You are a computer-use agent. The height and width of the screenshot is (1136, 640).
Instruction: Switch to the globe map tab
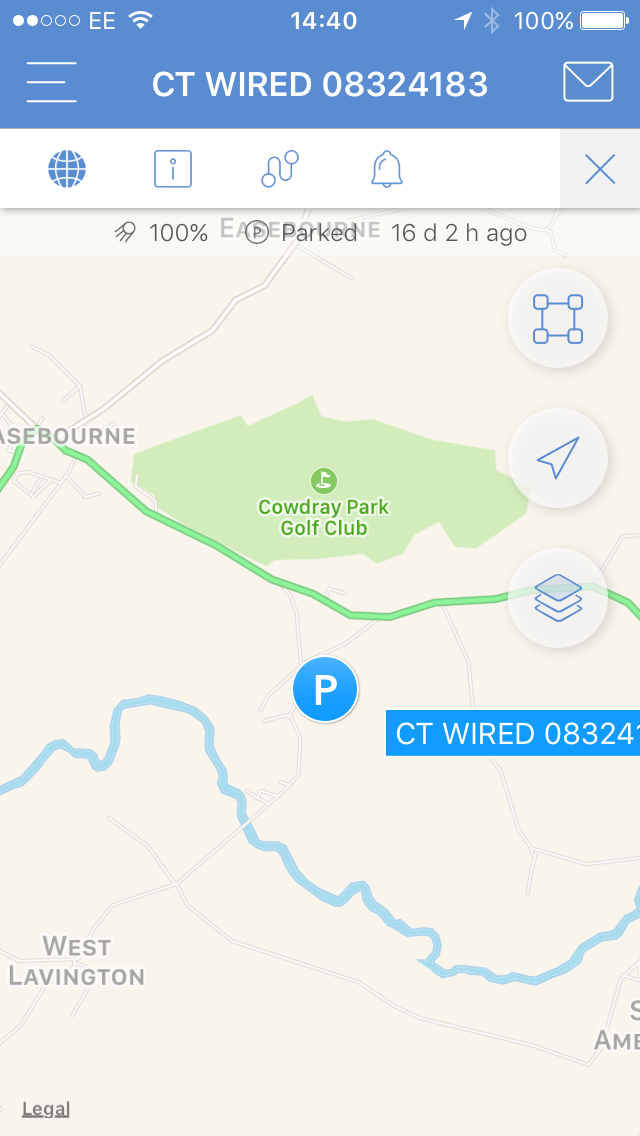point(67,169)
